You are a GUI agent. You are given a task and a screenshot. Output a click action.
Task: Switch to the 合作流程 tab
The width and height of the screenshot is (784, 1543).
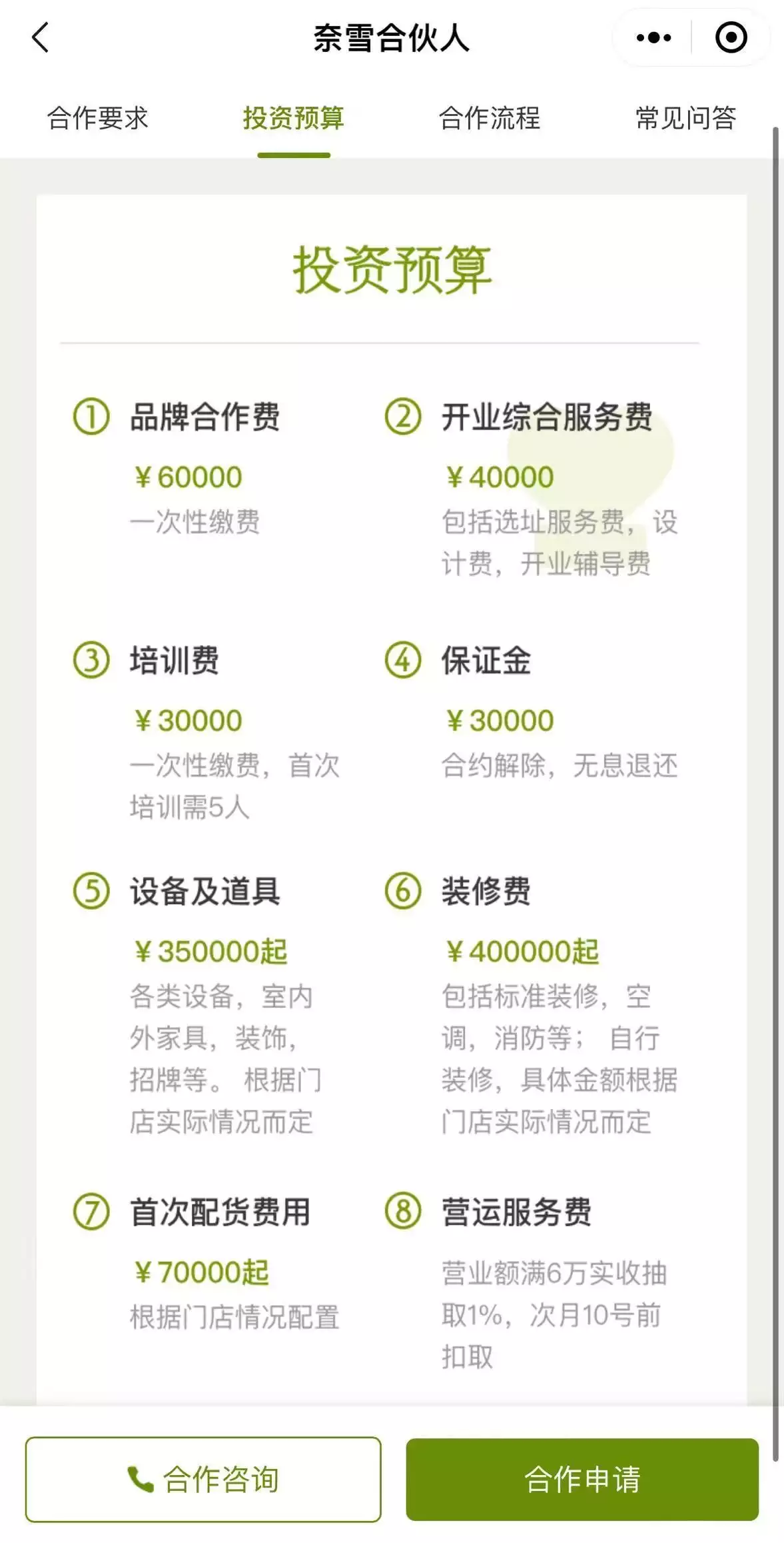click(x=490, y=119)
